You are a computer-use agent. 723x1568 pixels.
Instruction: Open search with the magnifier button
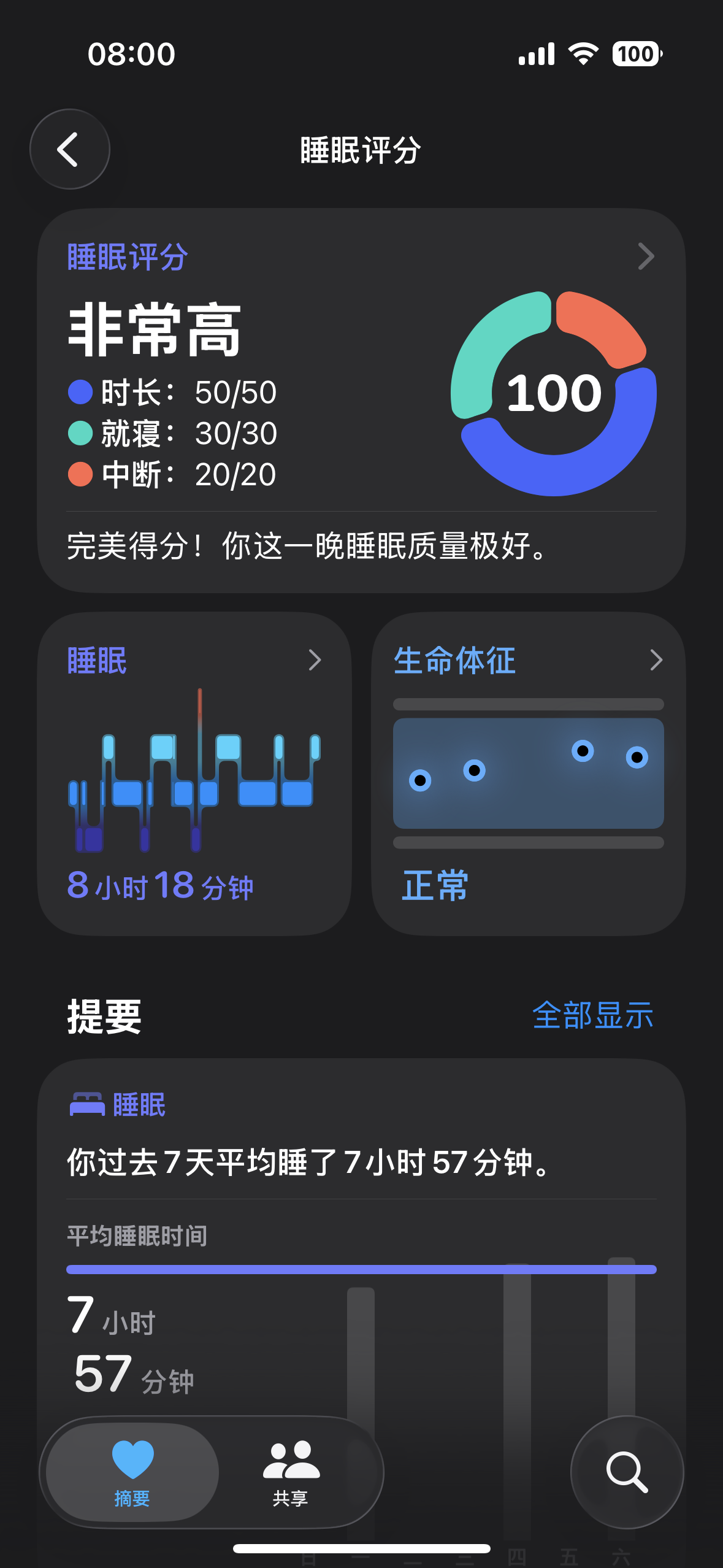pos(627,1472)
